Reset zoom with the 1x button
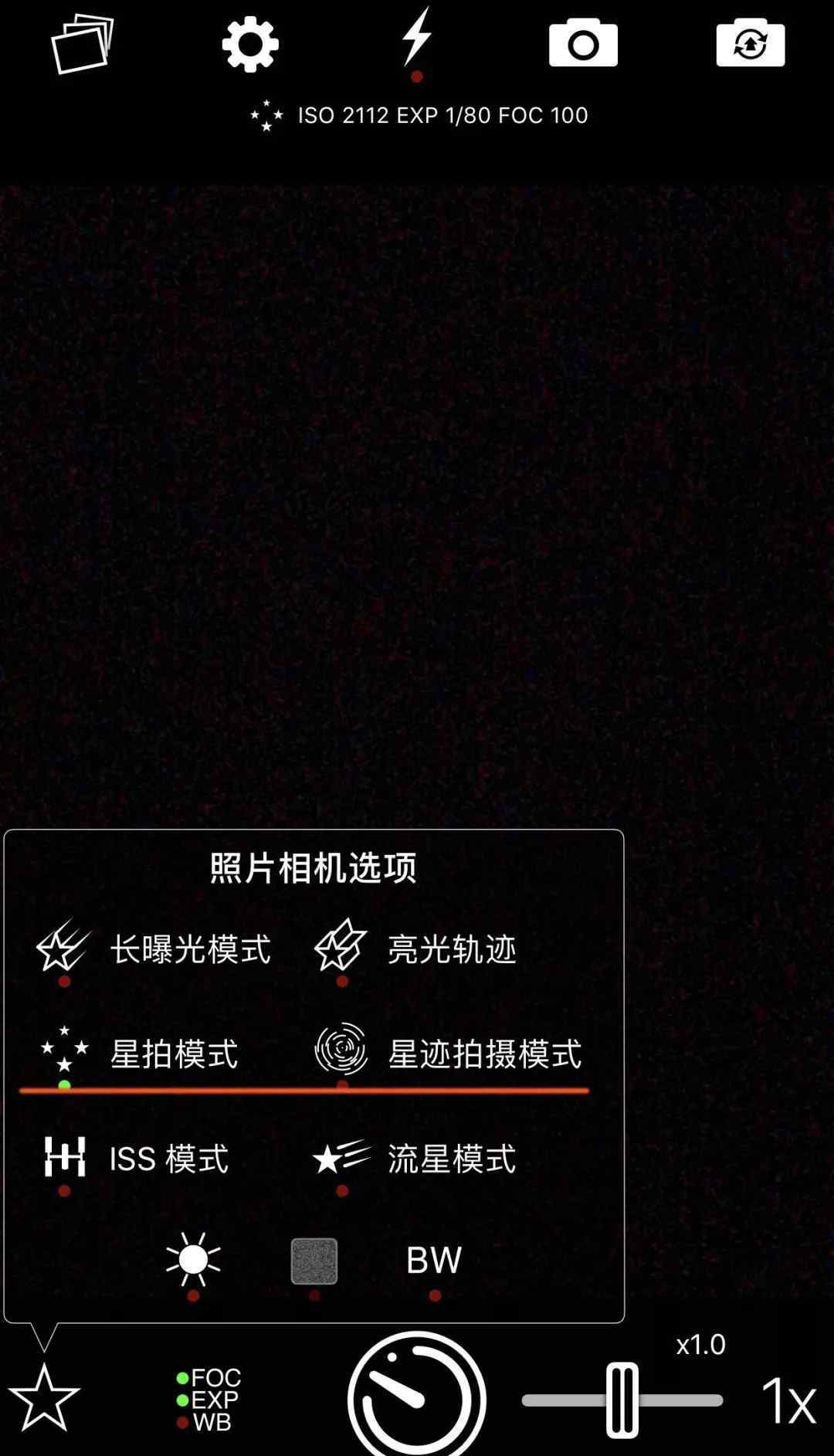The width and height of the screenshot is (834, 1456). click(788, 1400)
